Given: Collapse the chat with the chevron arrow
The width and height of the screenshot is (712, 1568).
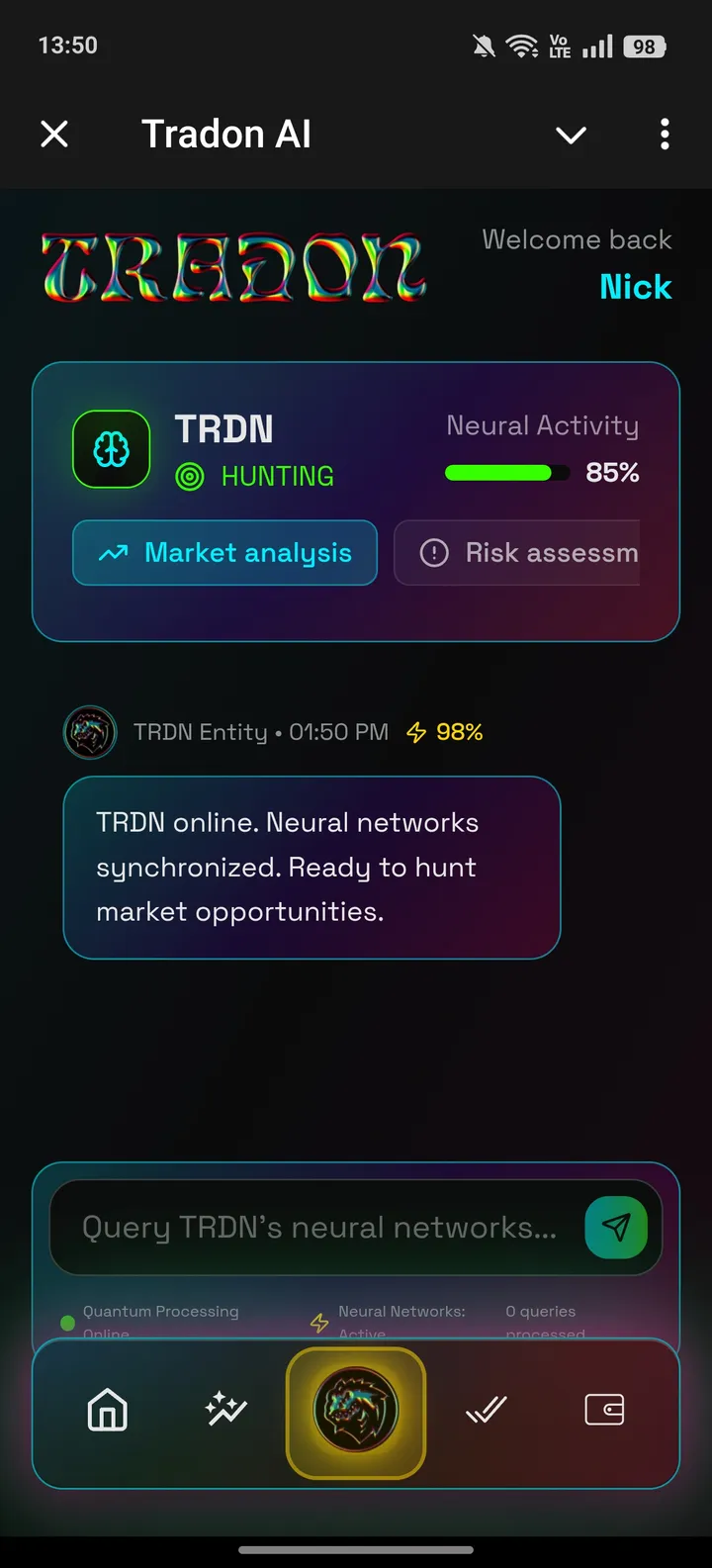Looking at the screenshot, I should tap(571, 135).
